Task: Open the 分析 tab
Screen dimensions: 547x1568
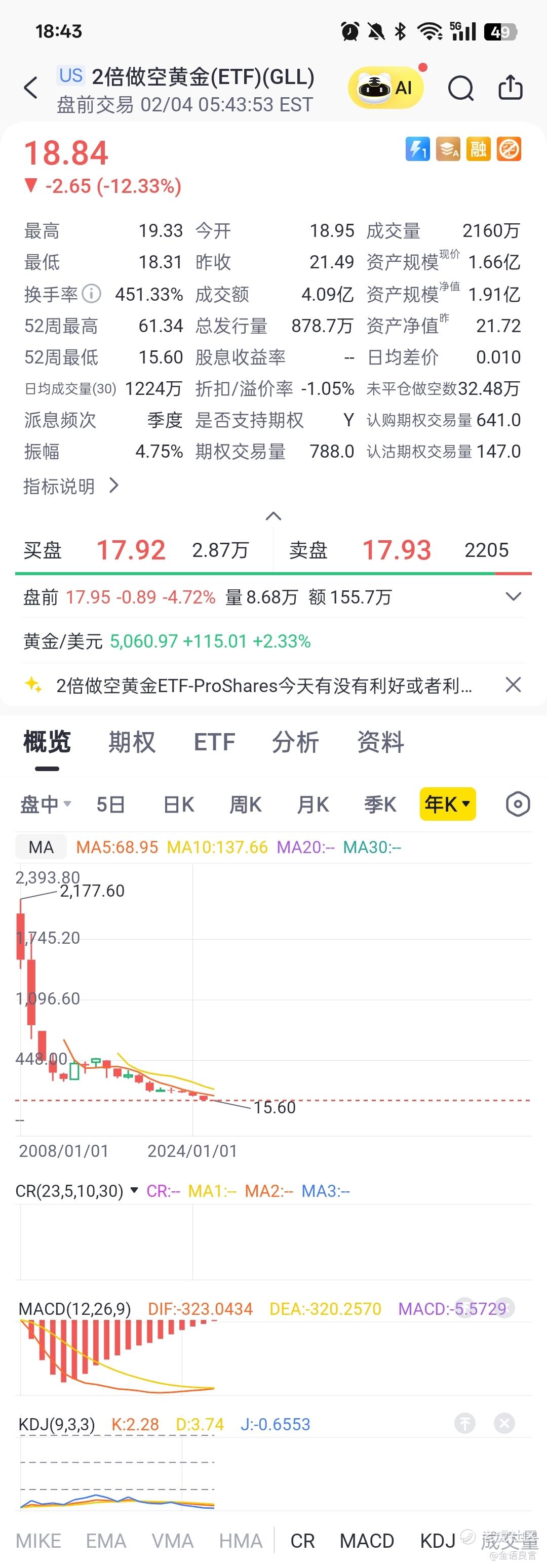Action: 295,742
